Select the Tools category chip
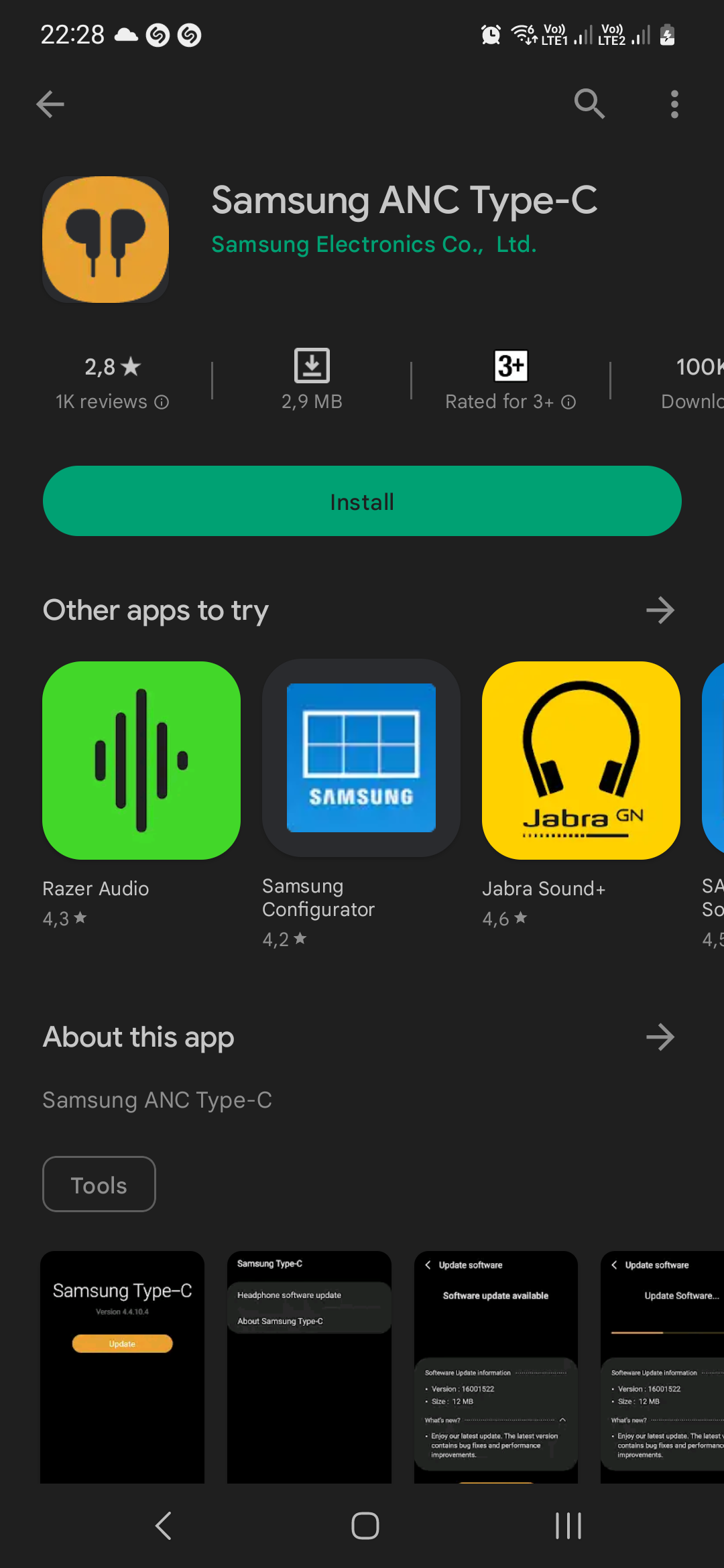This screenshot has width=724, height=1568. point(99,1185)
